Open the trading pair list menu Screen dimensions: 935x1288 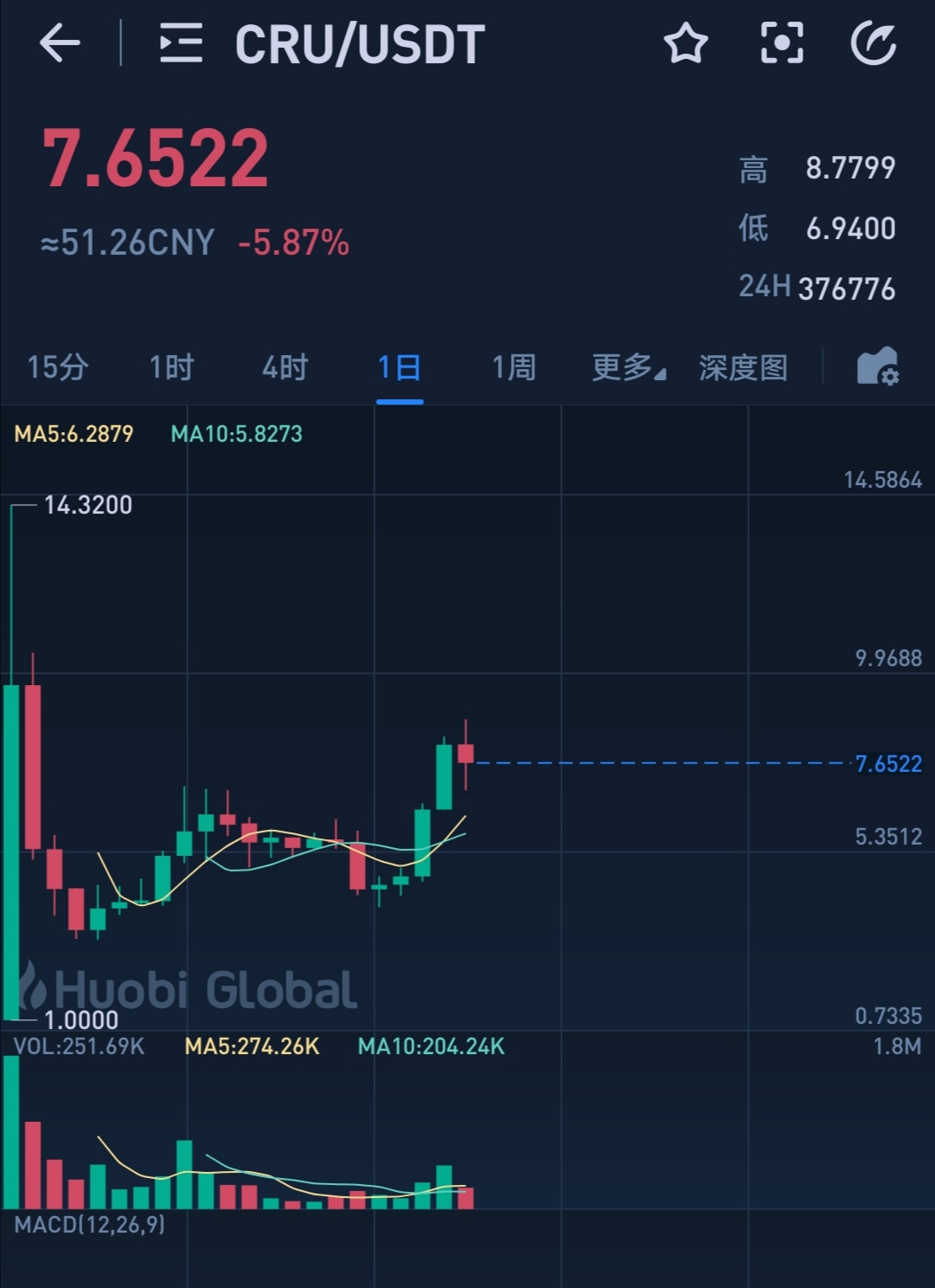181,43
